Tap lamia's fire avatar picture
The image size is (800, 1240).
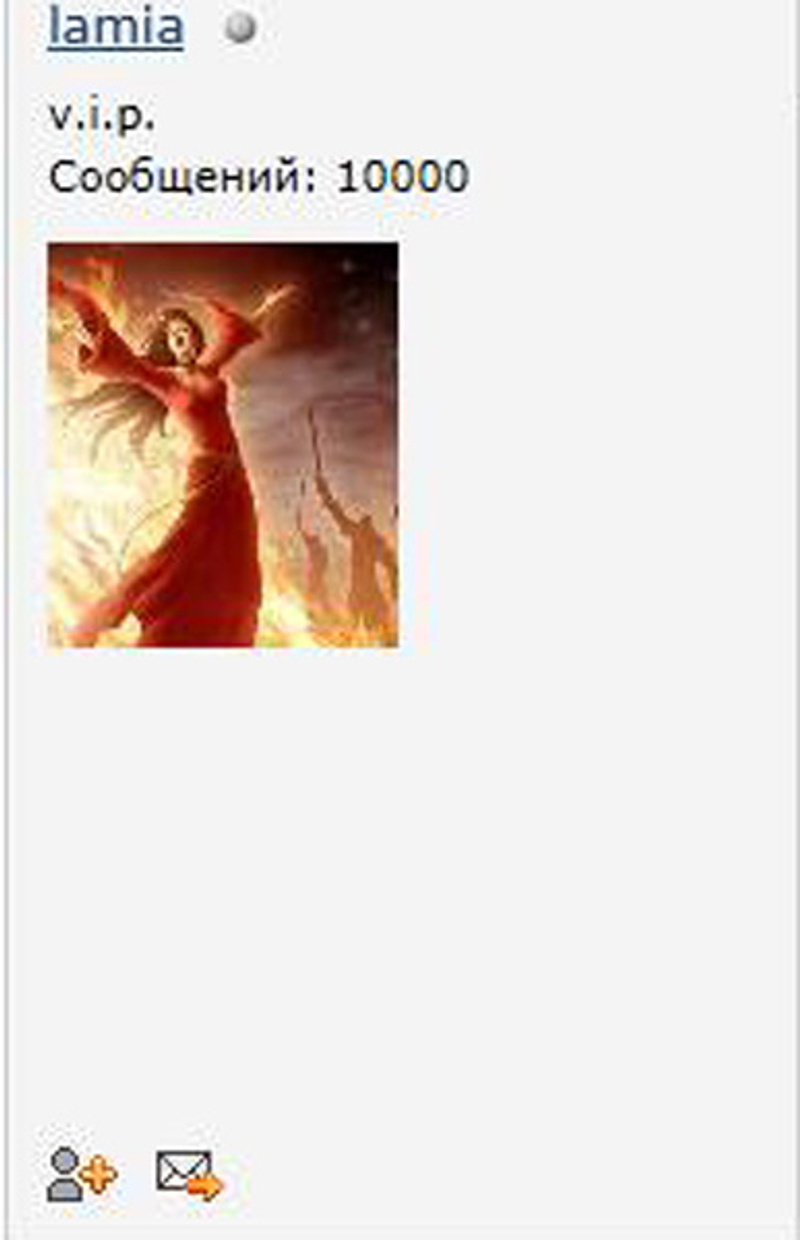click(223, 445)
